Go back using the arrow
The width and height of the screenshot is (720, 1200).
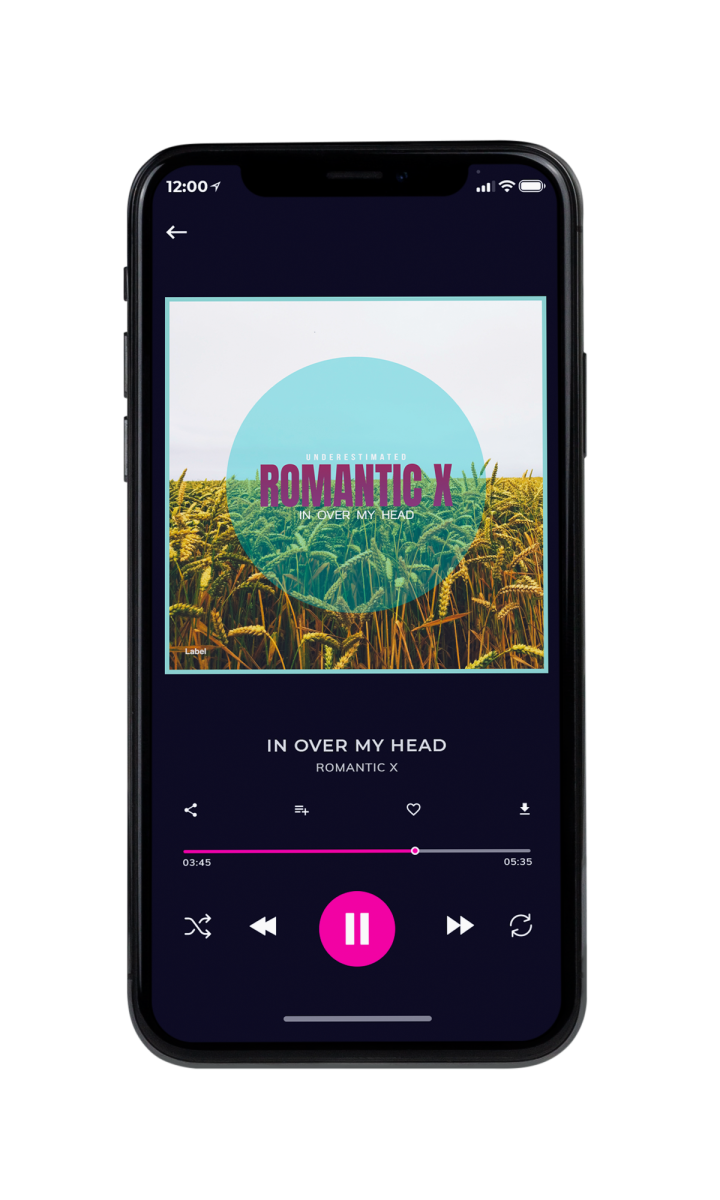(x=177, y=232)
